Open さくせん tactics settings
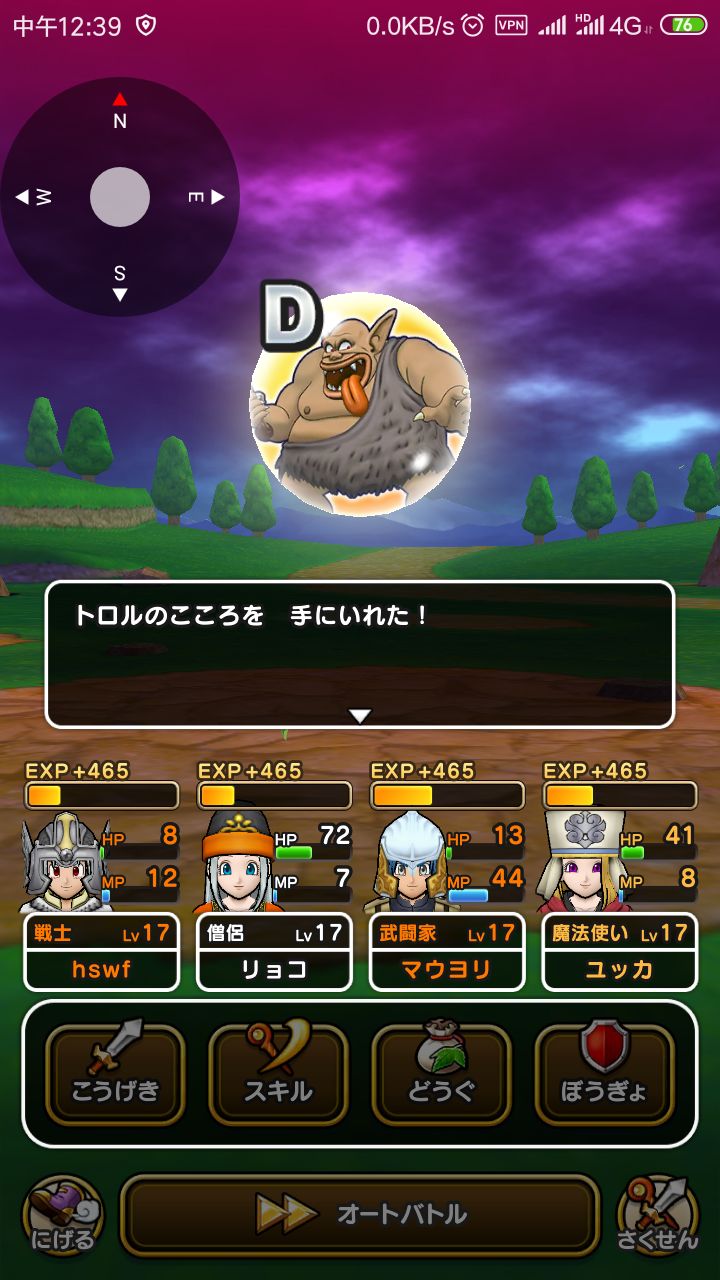This screenshot has height=1280, width=720. [657, 1215]
